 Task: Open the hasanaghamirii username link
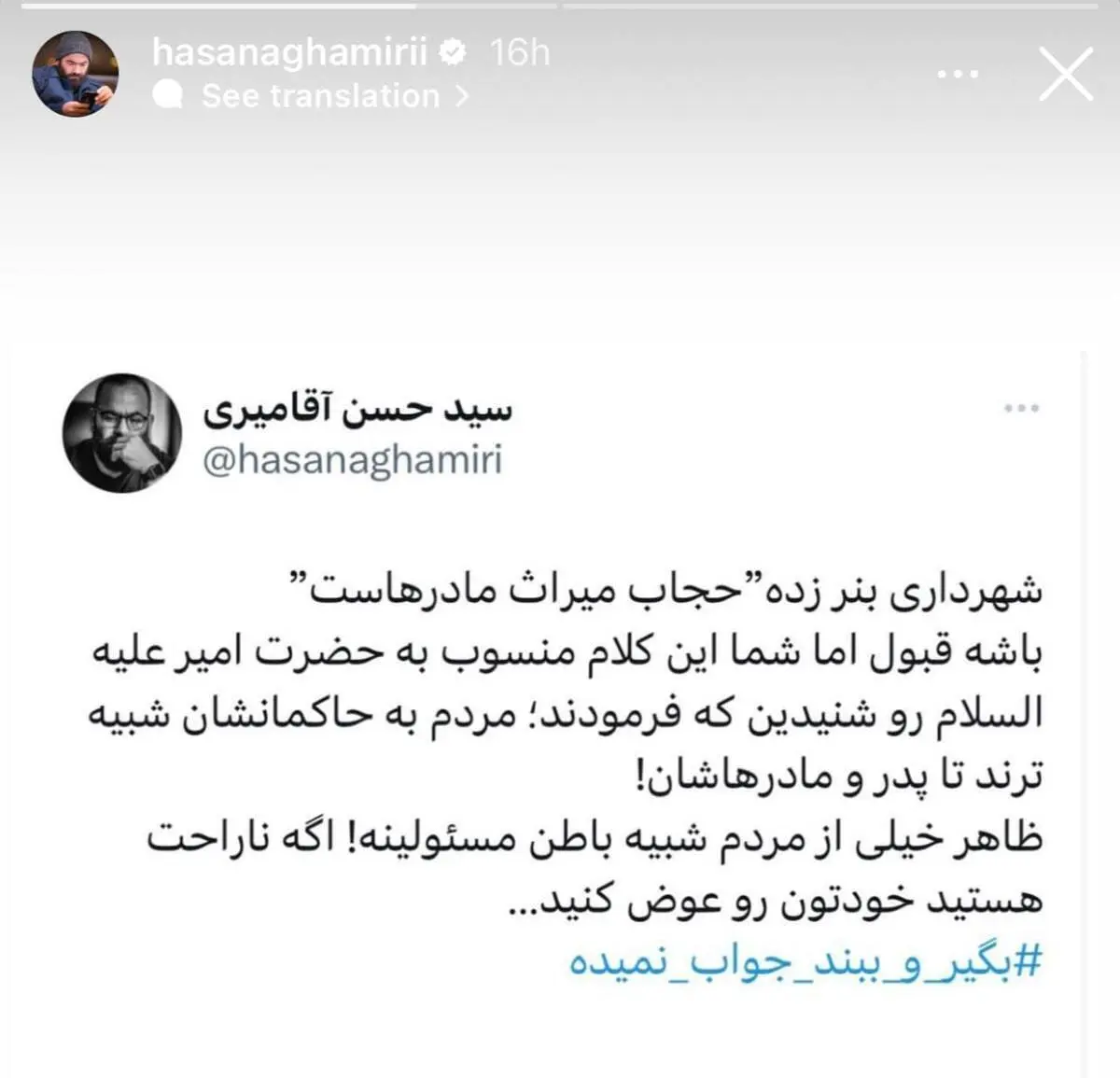tap(289, 52)
